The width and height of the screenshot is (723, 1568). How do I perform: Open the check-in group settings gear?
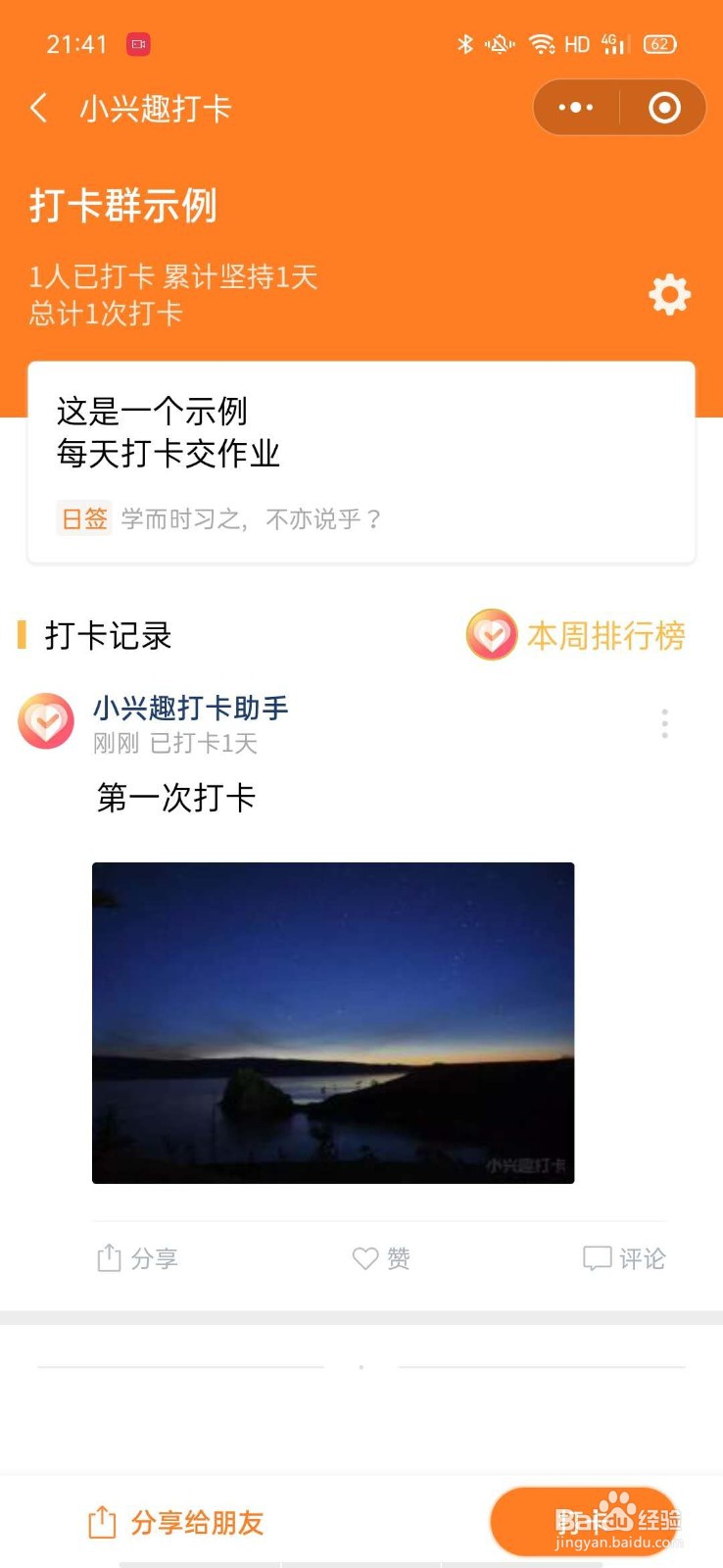(669, 295)
